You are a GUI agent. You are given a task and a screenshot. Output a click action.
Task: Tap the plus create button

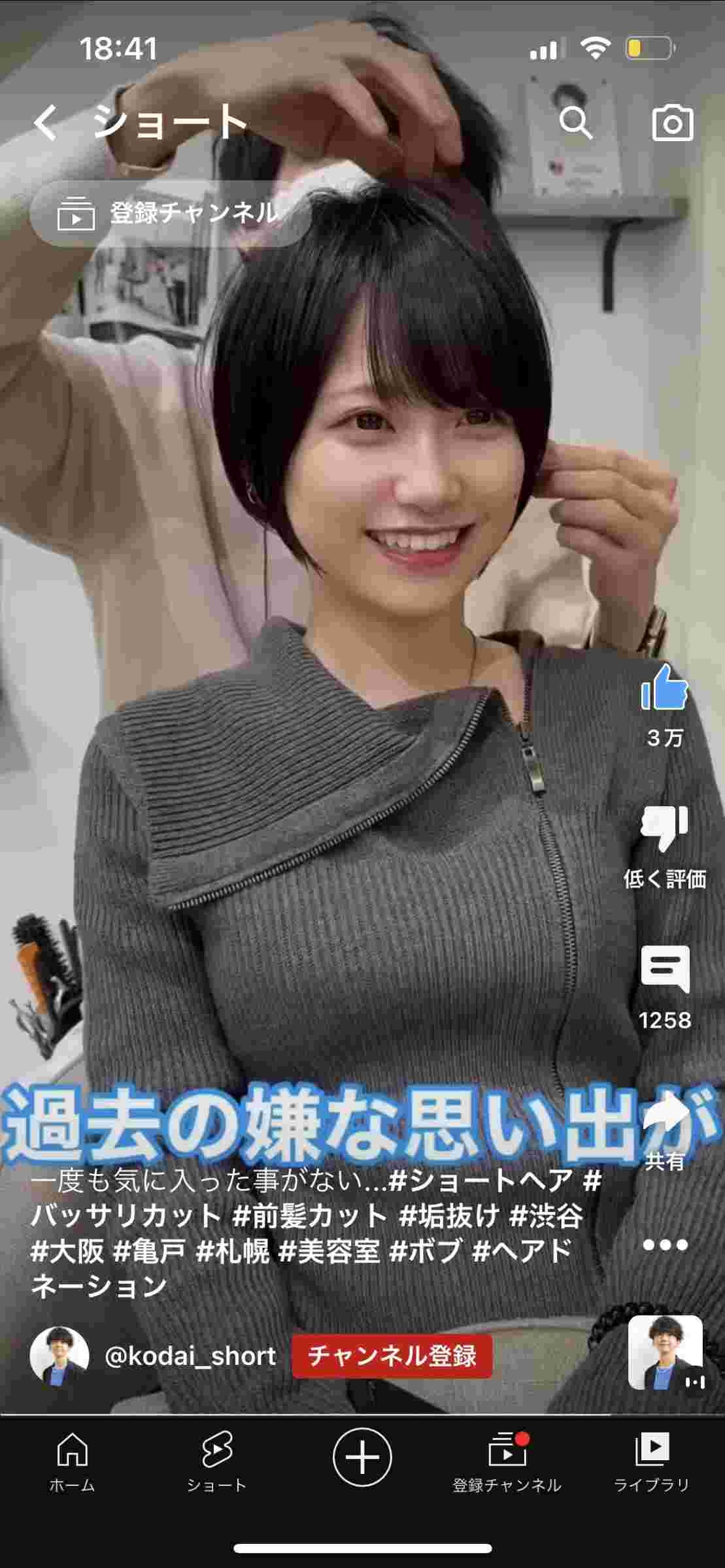pyautogui.click(x=362, y=1458)
